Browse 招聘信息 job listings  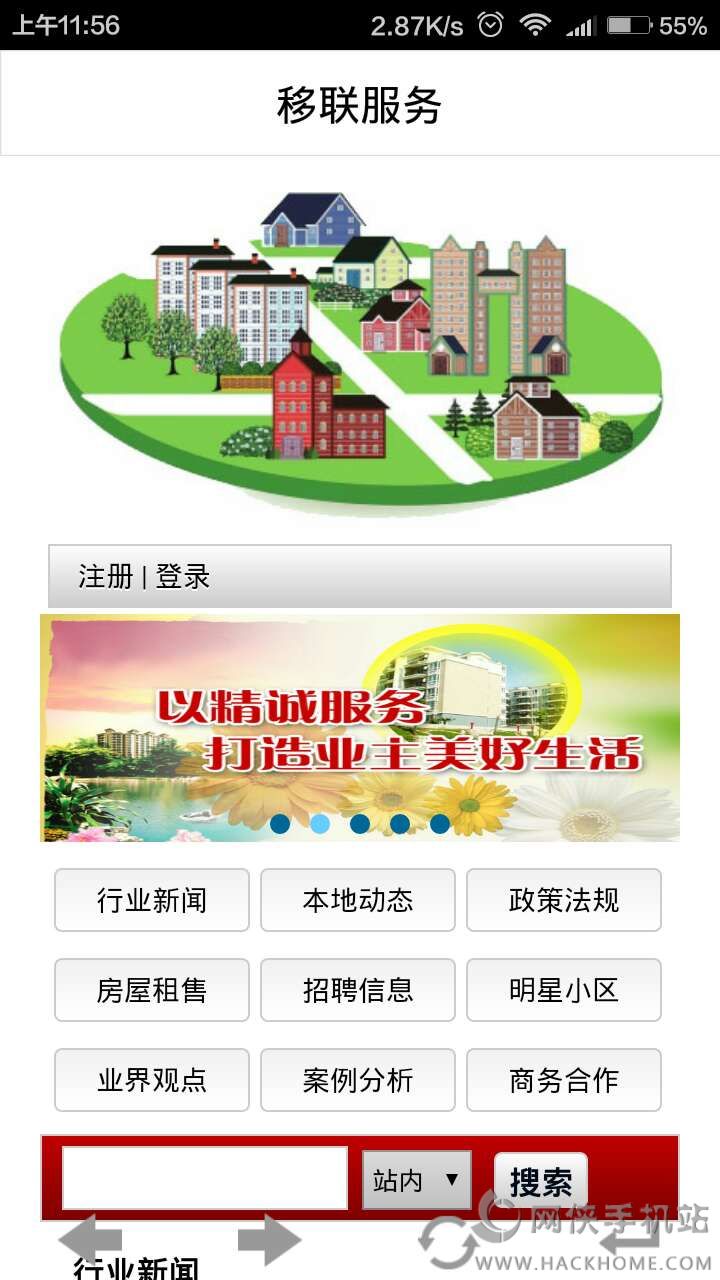(x=358, y=990)
